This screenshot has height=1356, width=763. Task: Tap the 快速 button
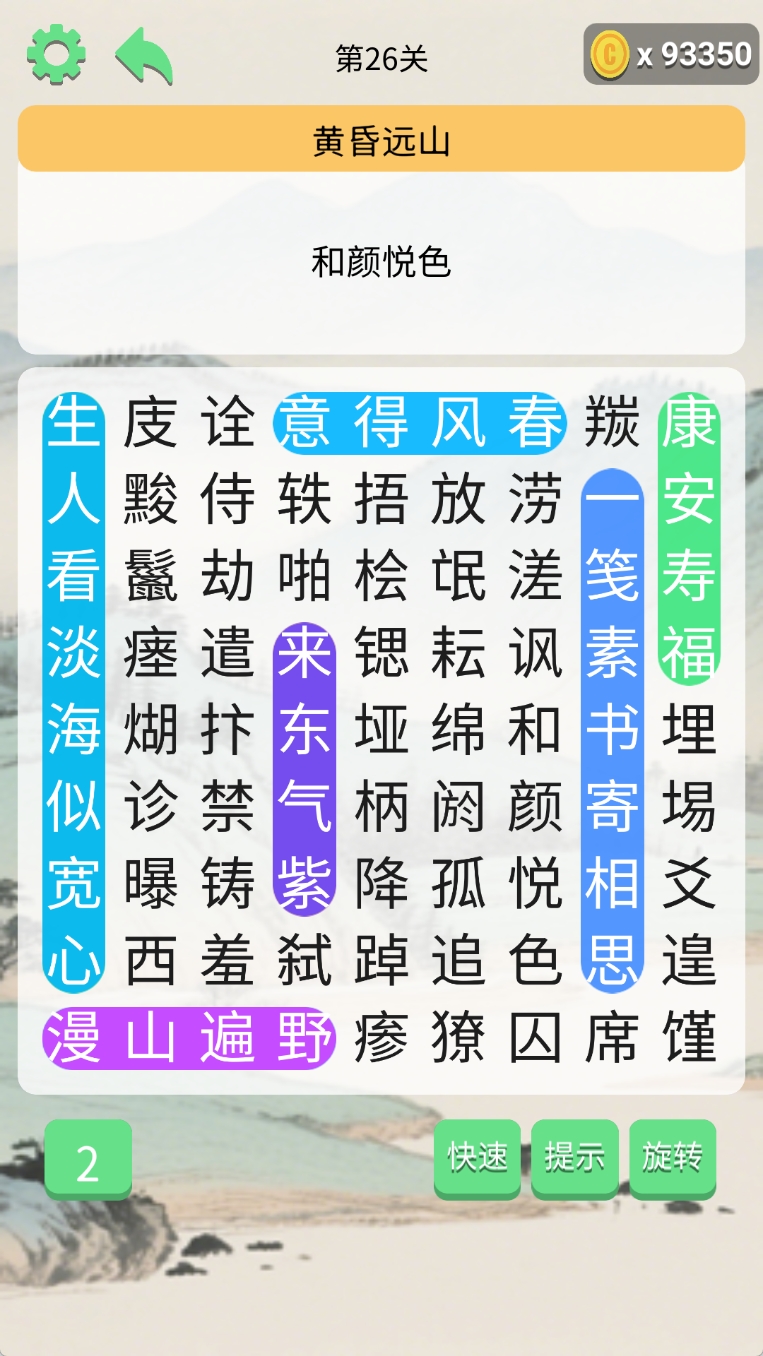pos(477,1158)
